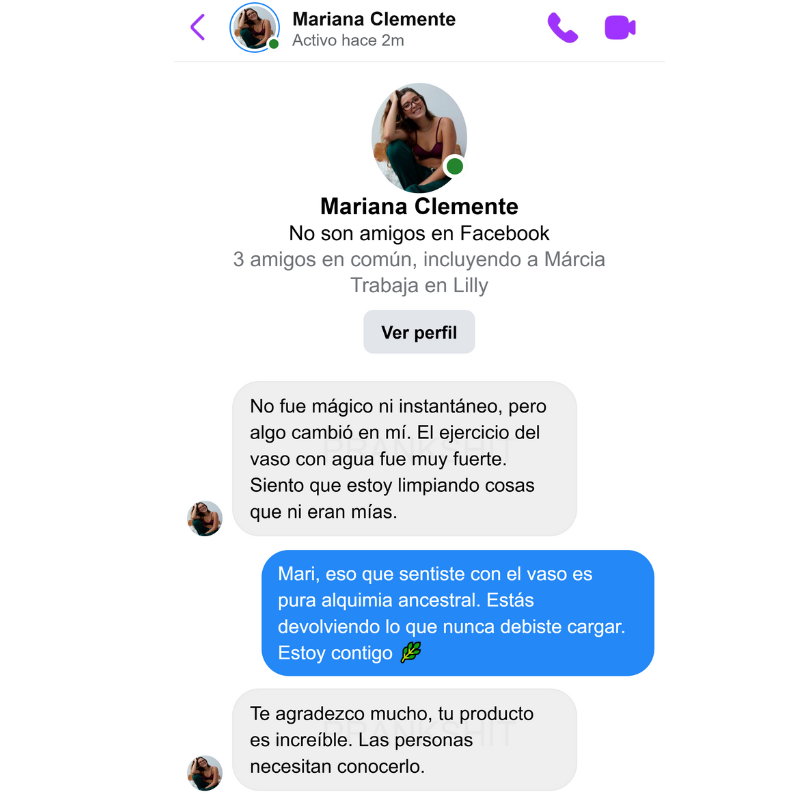Go back to the chat list

(198, 28)
